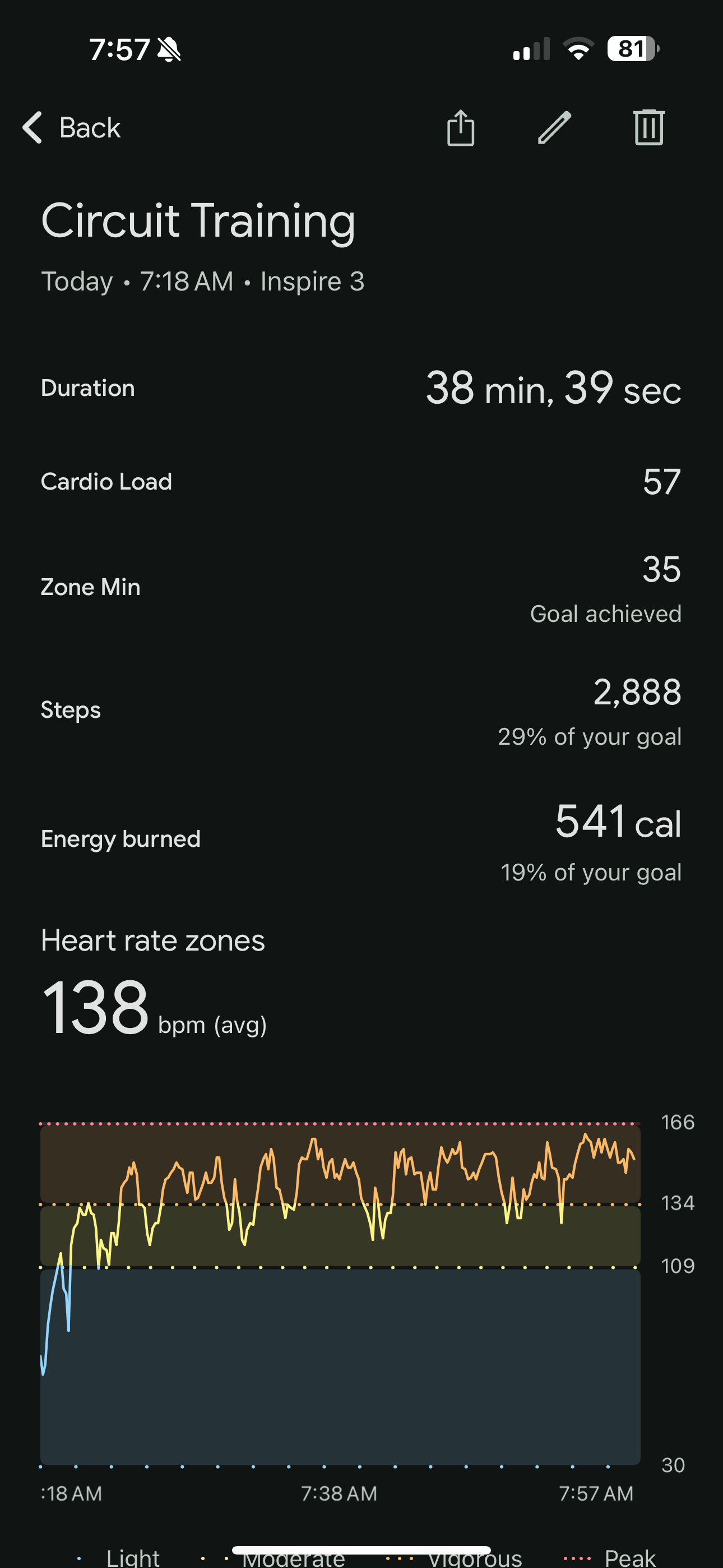Edit the workout with the pencil icon
723x1568 pixels.
click(554, 128)
